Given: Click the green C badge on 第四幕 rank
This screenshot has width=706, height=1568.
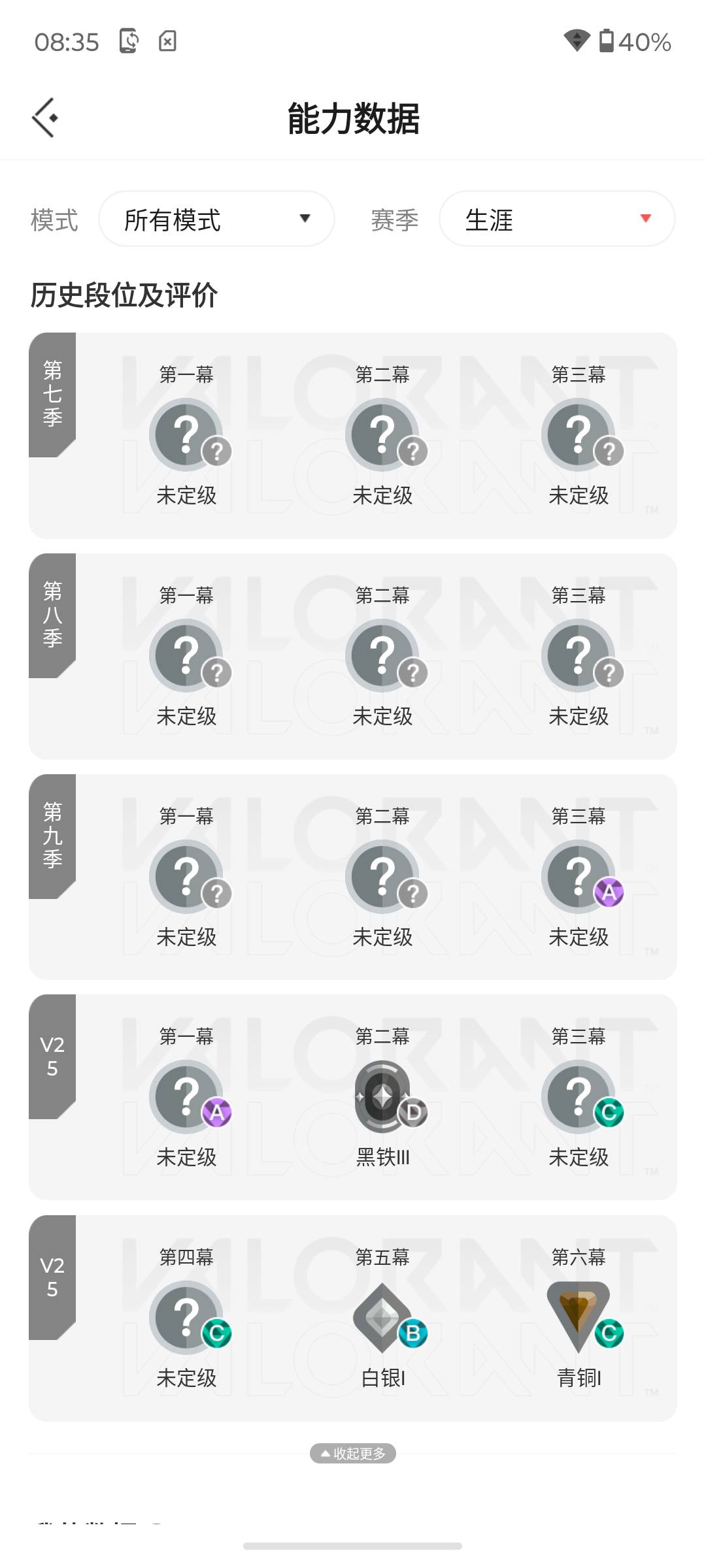Looking at the screenshot, I should (218, 1333).
